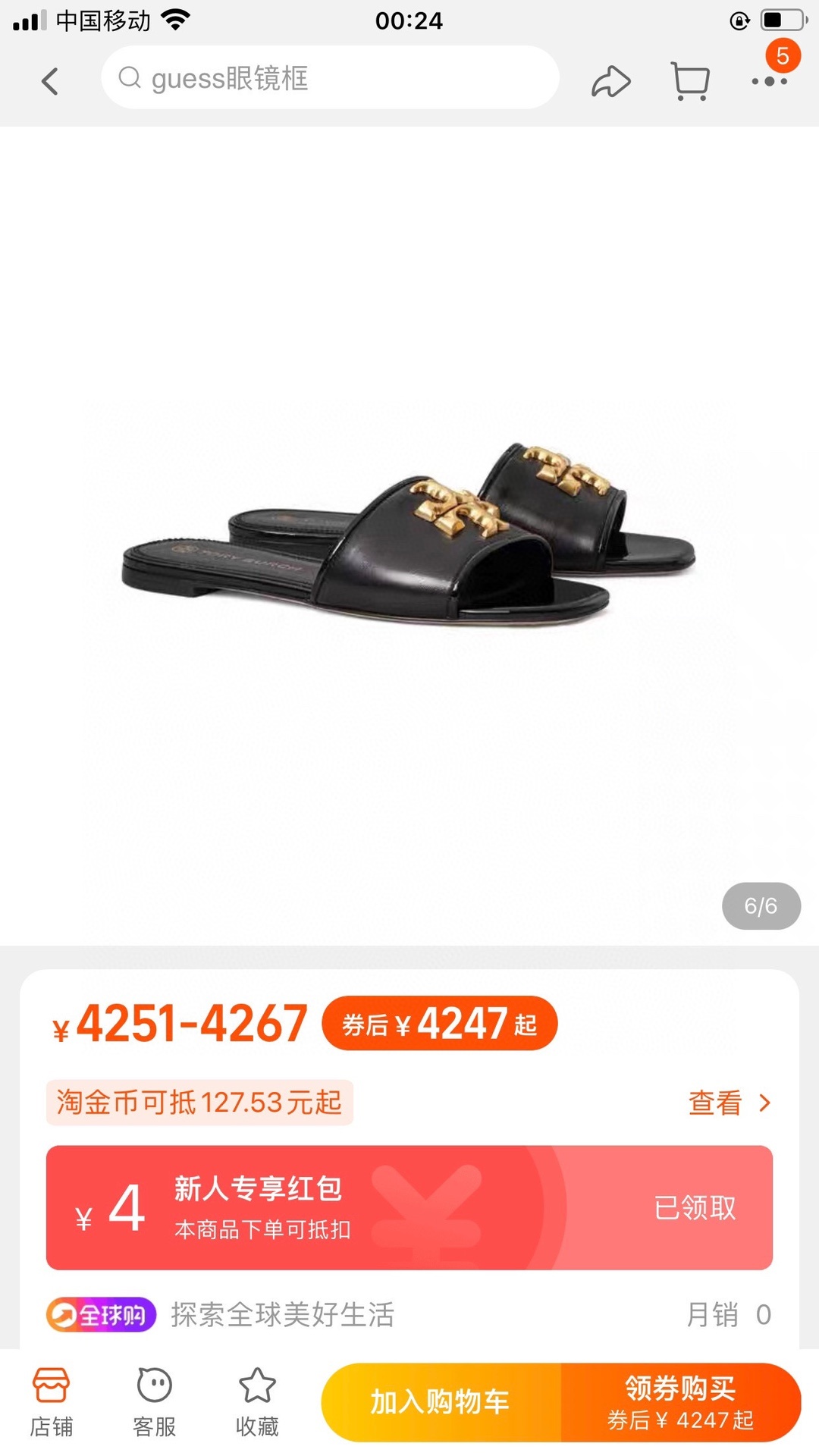This screenshot has height=1456, width=819.
Task: Share this product
Action: coord(610,82)
